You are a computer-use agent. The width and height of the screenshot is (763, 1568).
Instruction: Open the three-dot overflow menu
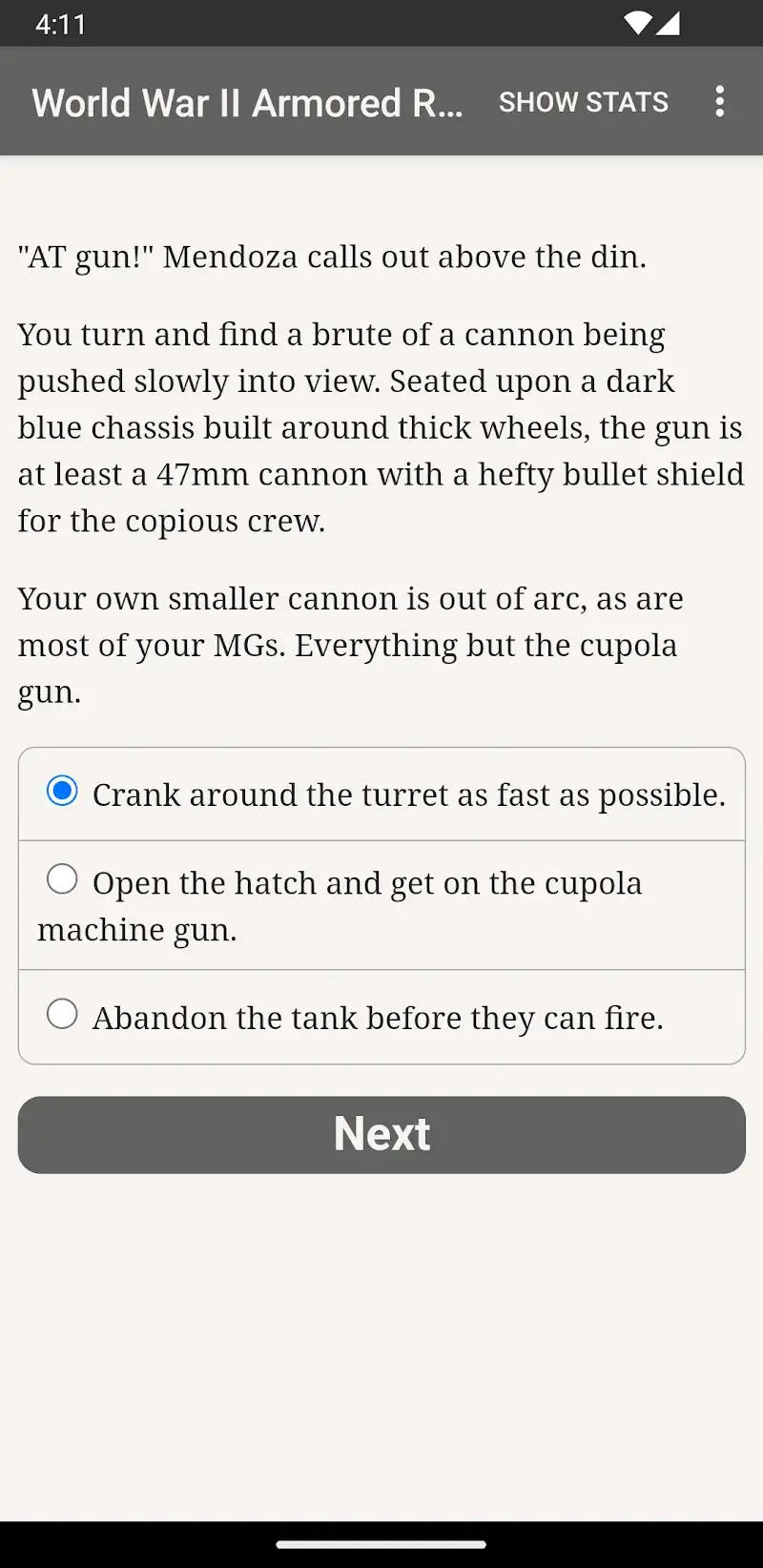point(720,102)
